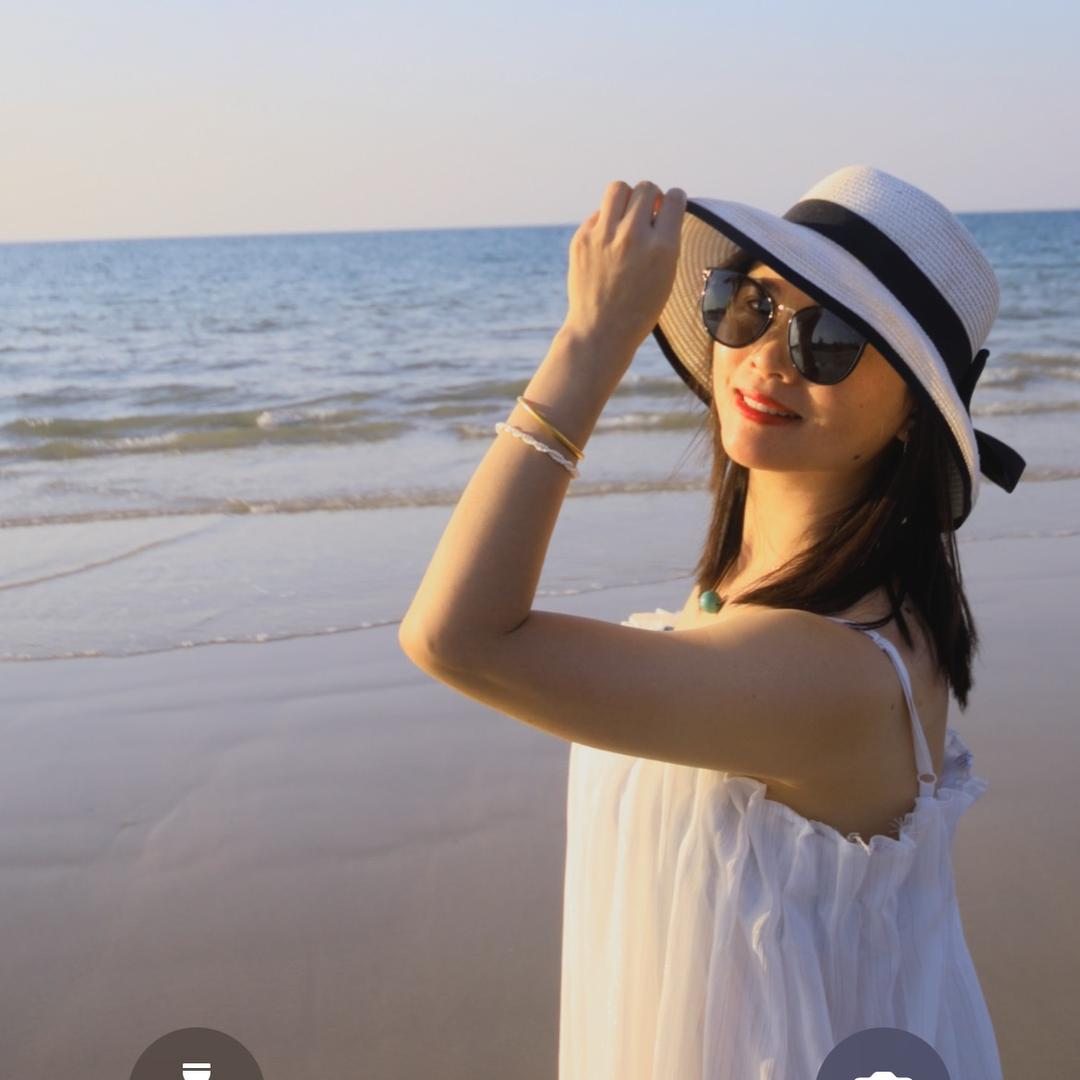Turn on the flashlight shortcut
Image resolution: width=1080 pixels, height=1080 pixels.
coord(196,1062)
